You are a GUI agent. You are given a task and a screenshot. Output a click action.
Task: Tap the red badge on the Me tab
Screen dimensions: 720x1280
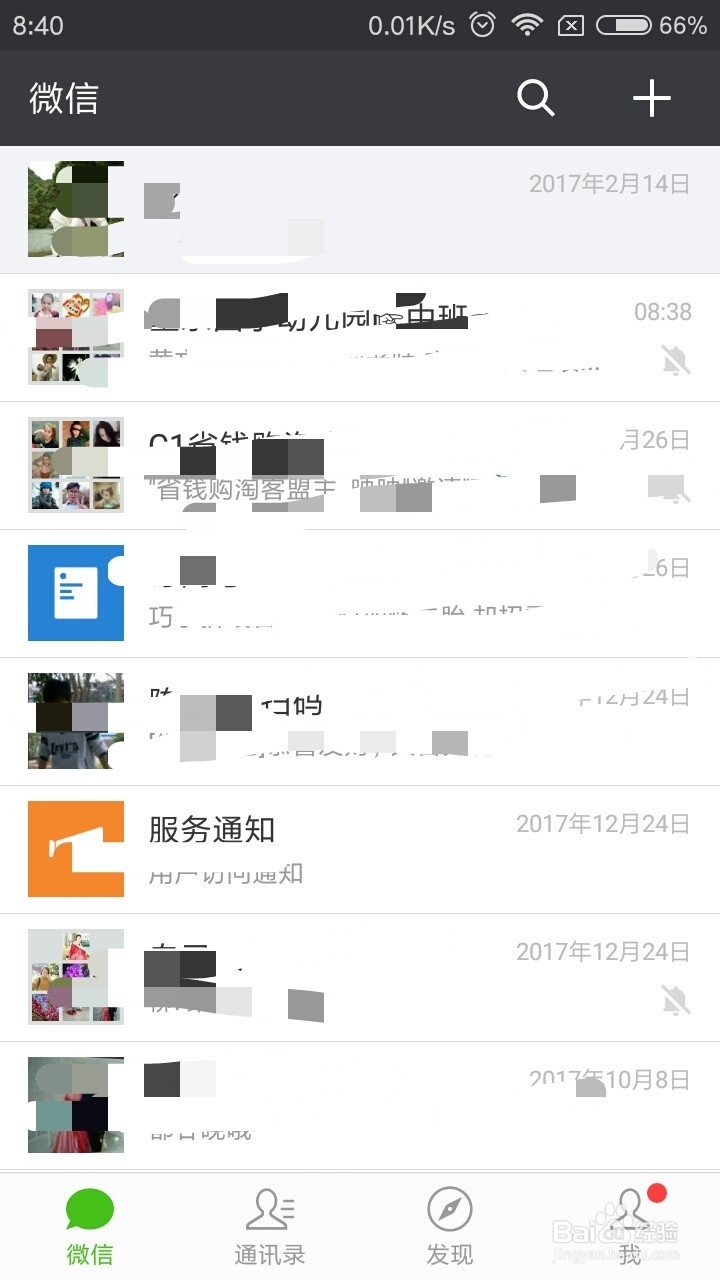[656, 1191]
